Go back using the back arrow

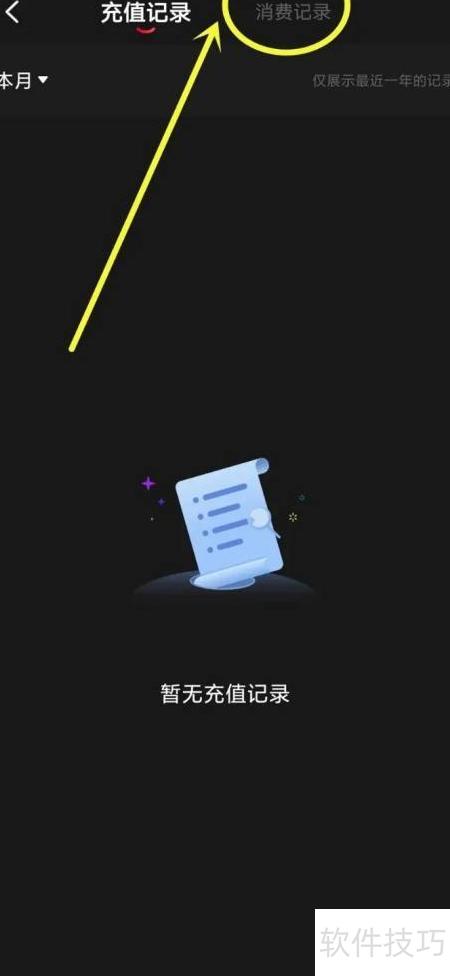pos(12,12)
